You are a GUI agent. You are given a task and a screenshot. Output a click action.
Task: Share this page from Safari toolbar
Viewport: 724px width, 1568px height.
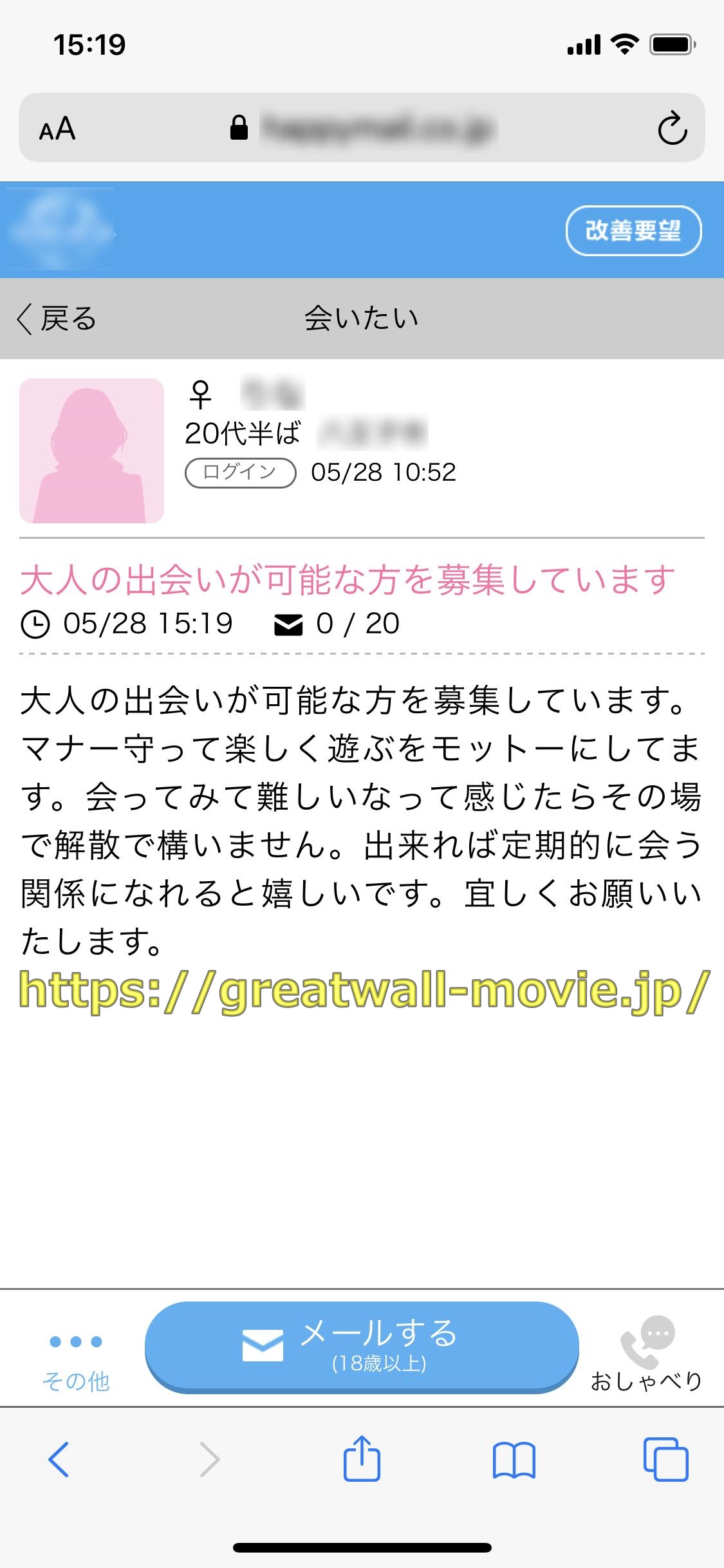point(362,1460)
